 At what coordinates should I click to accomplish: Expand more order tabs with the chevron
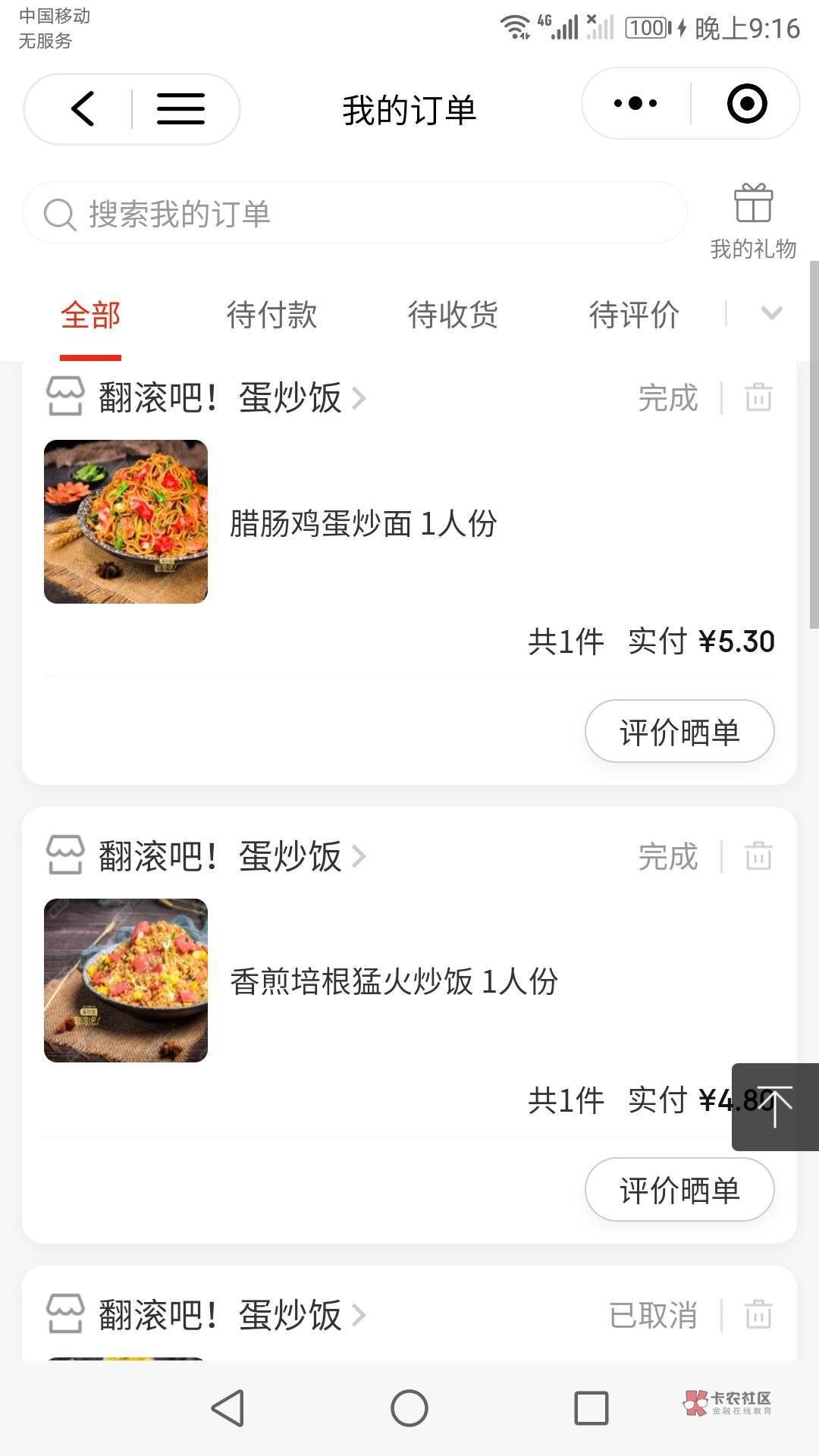771,313
